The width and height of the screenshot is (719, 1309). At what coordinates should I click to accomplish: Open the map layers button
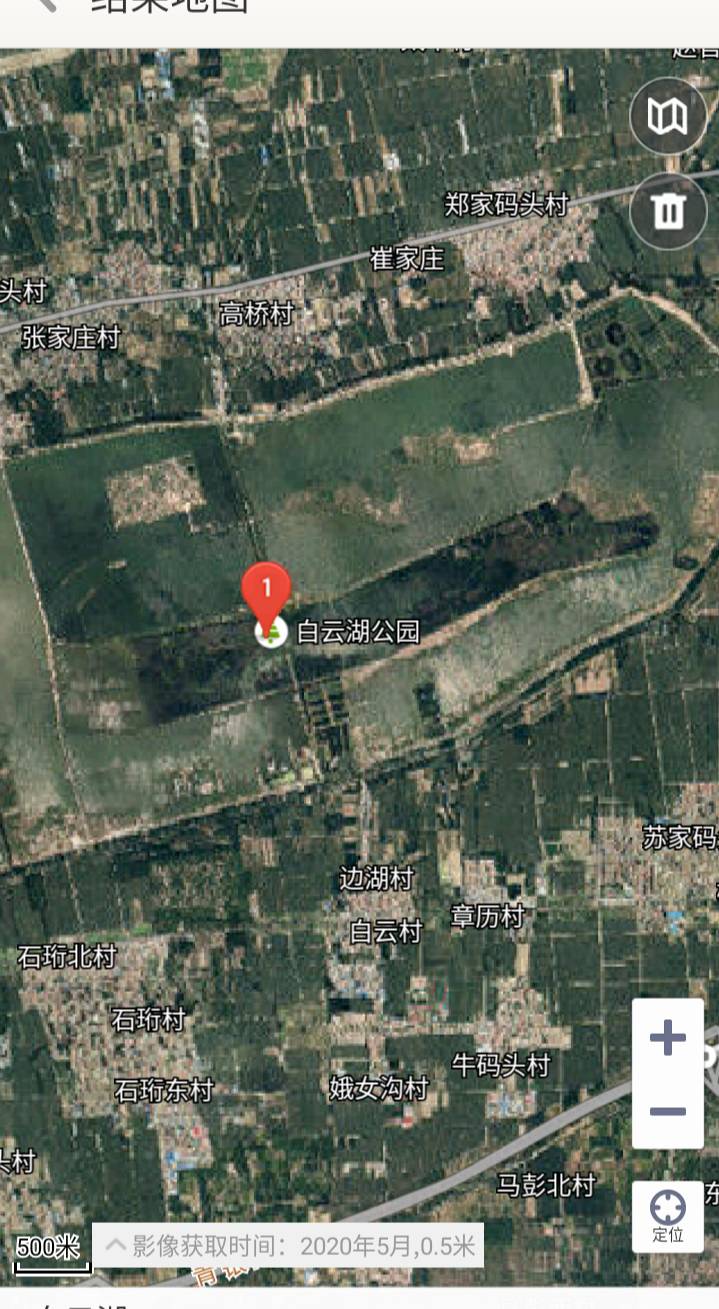pyautogui.click(x=668, y=116)
